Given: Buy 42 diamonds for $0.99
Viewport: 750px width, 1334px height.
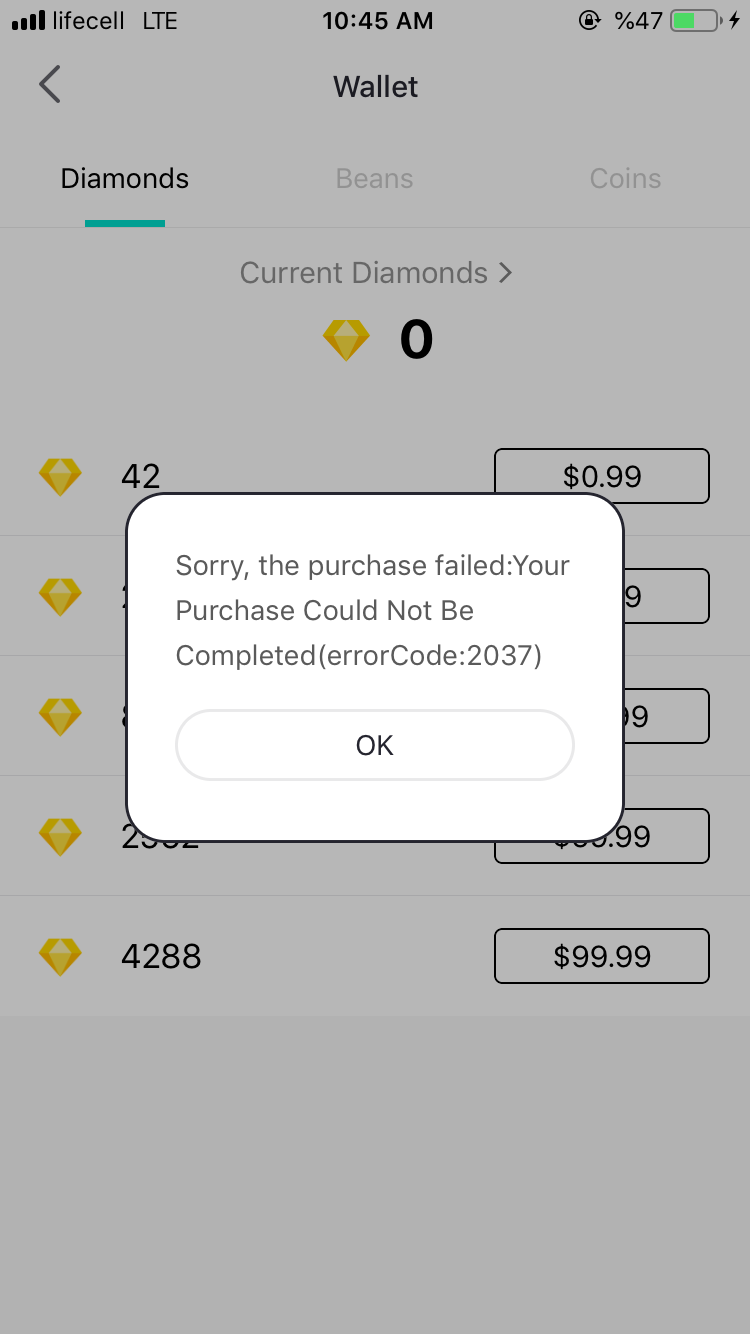Looking at the screenshot, I should point(601,476).
